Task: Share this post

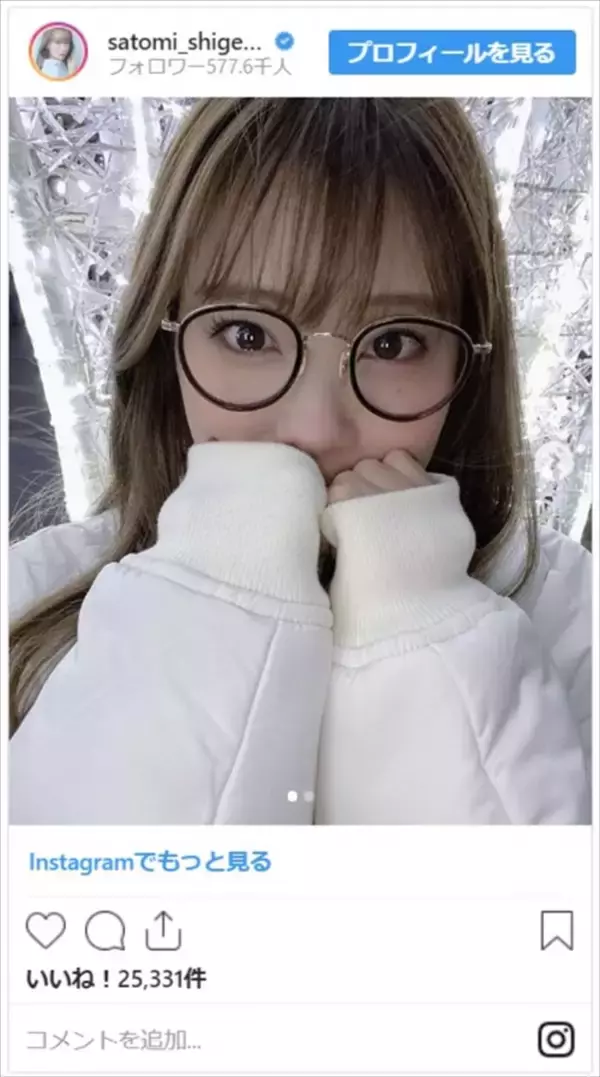Action: (159, 932)
